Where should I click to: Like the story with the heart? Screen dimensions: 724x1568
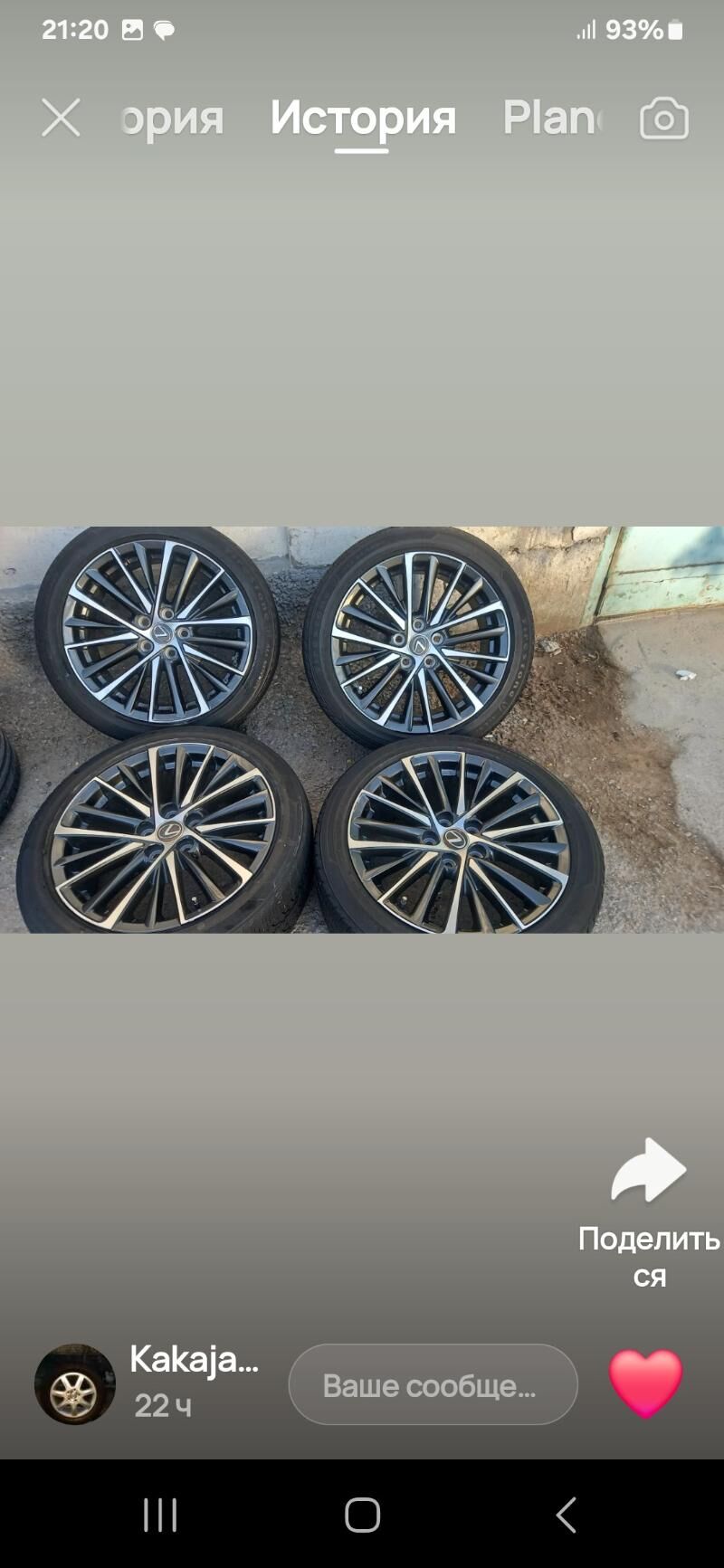pyautogui.click(x=645, y=1383)
